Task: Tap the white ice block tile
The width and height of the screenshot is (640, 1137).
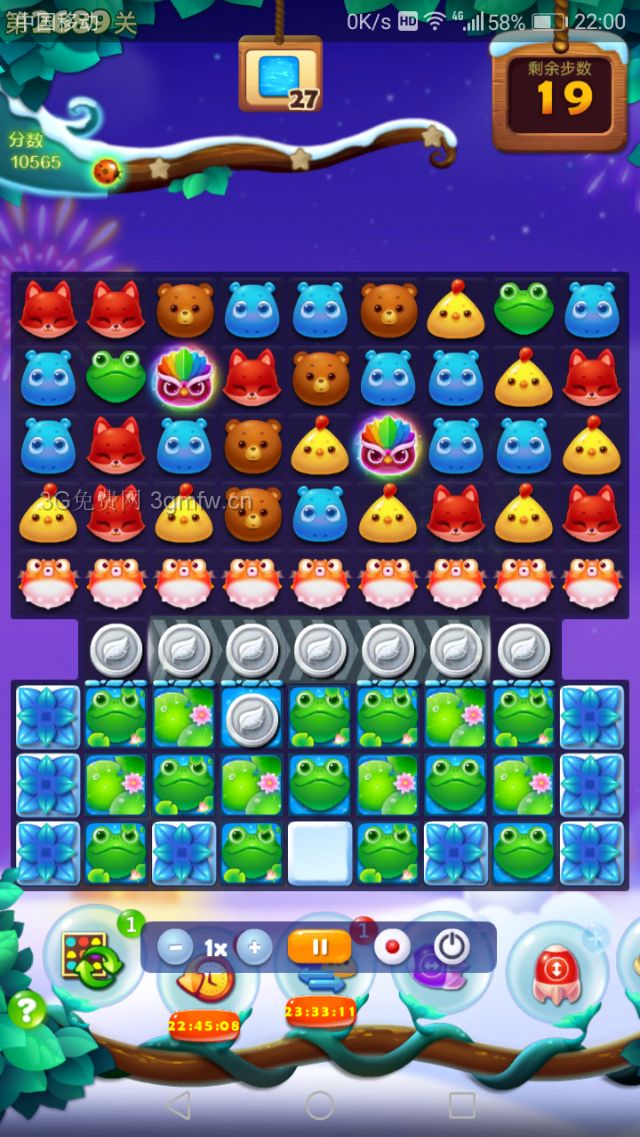Action: (320, 852)
